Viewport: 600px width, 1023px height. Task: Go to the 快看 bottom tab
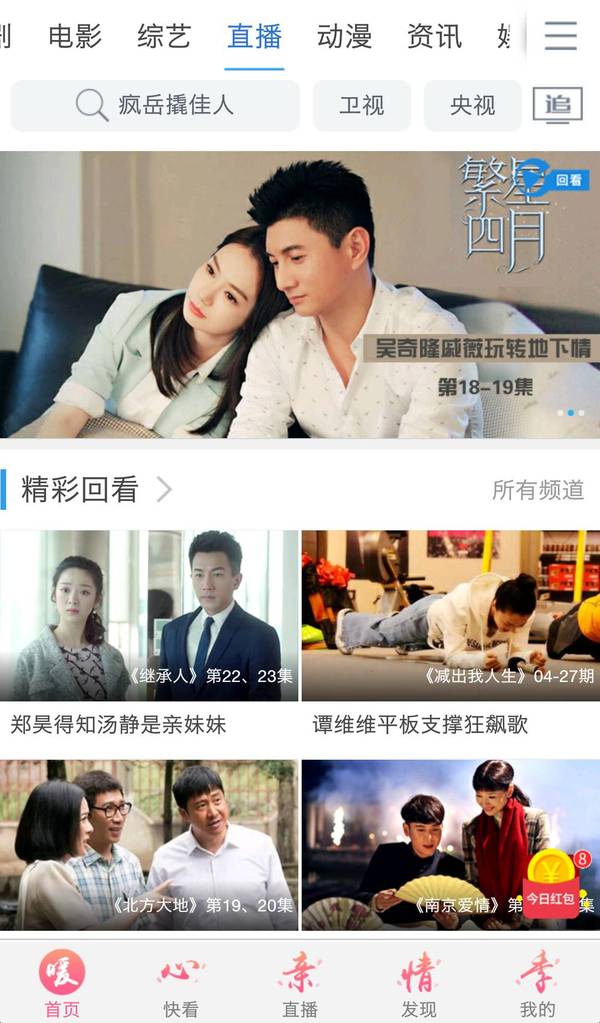180,984
